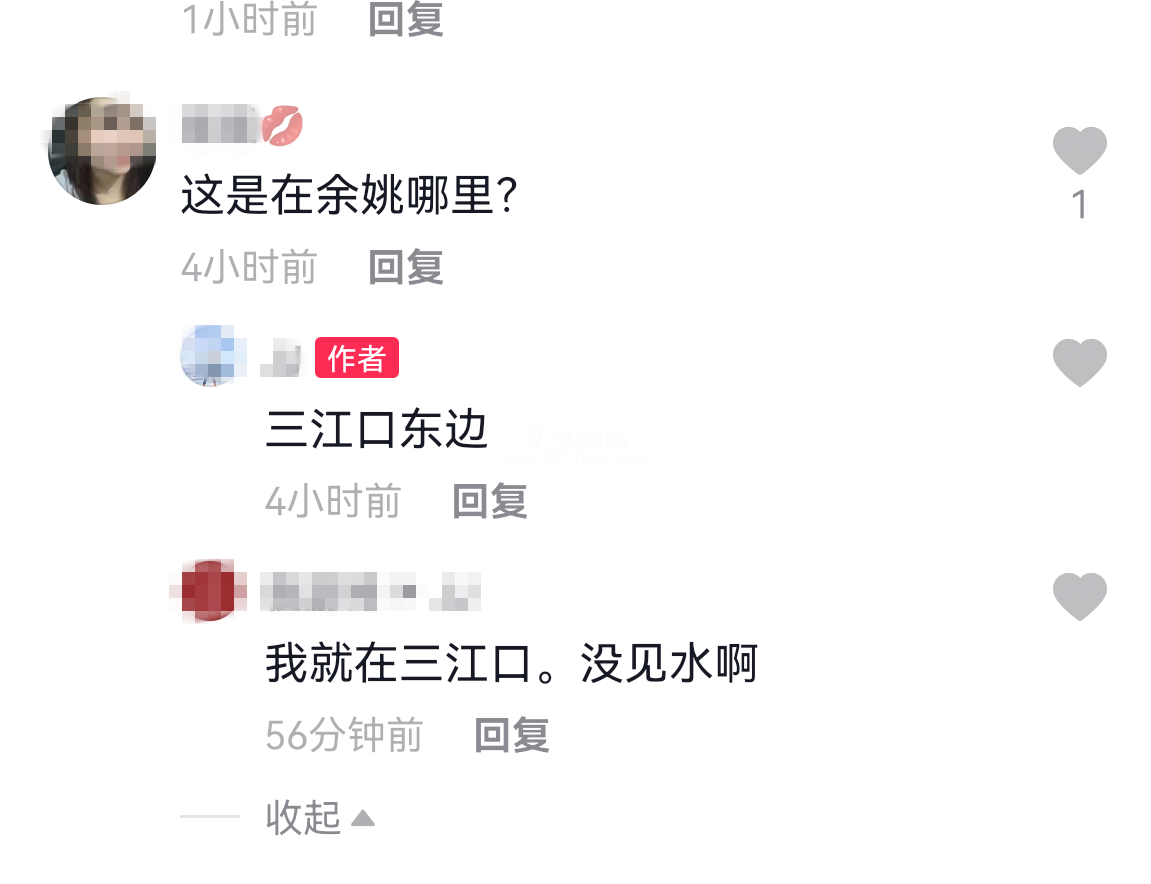1151x884 pixels.
Task: Reply to the comment posted 1小时前
Action: [405, 19]
